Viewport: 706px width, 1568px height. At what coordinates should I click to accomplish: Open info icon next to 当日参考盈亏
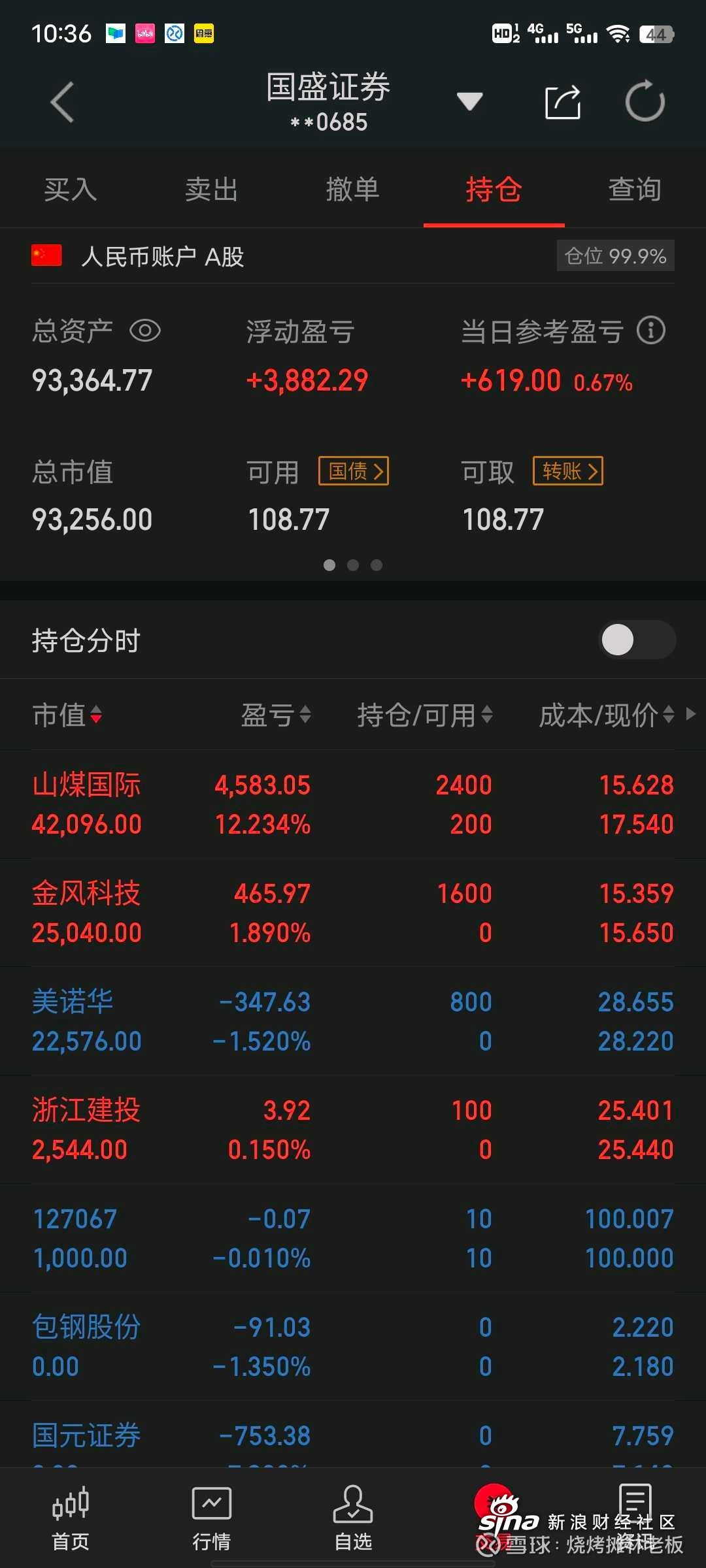[651, 331]
